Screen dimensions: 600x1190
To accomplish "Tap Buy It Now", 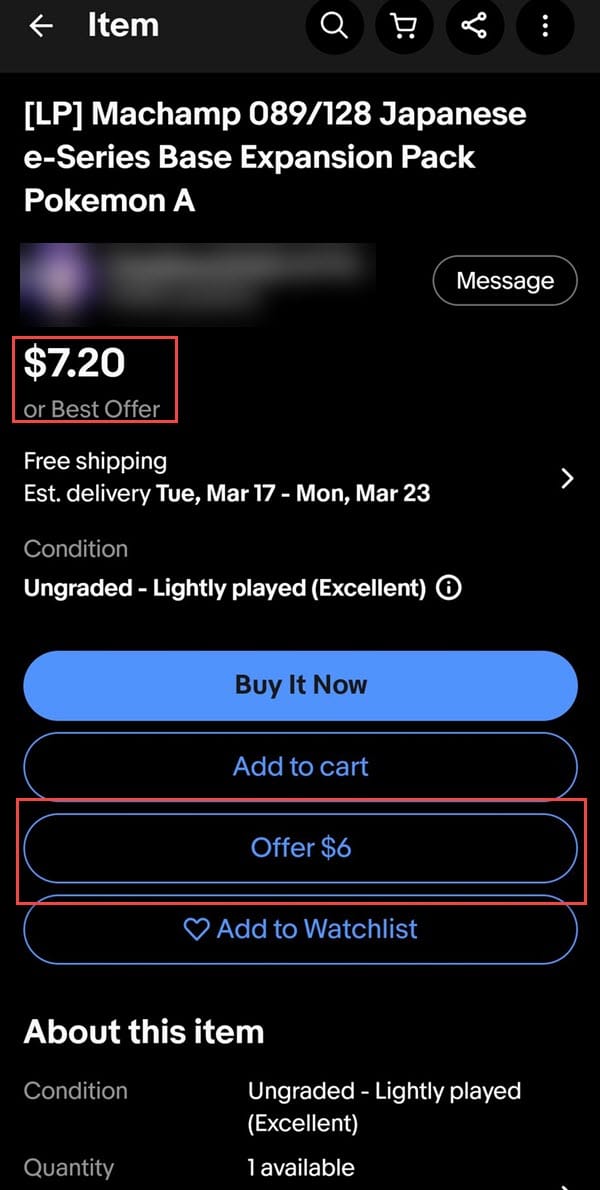I will coord(300,685).
